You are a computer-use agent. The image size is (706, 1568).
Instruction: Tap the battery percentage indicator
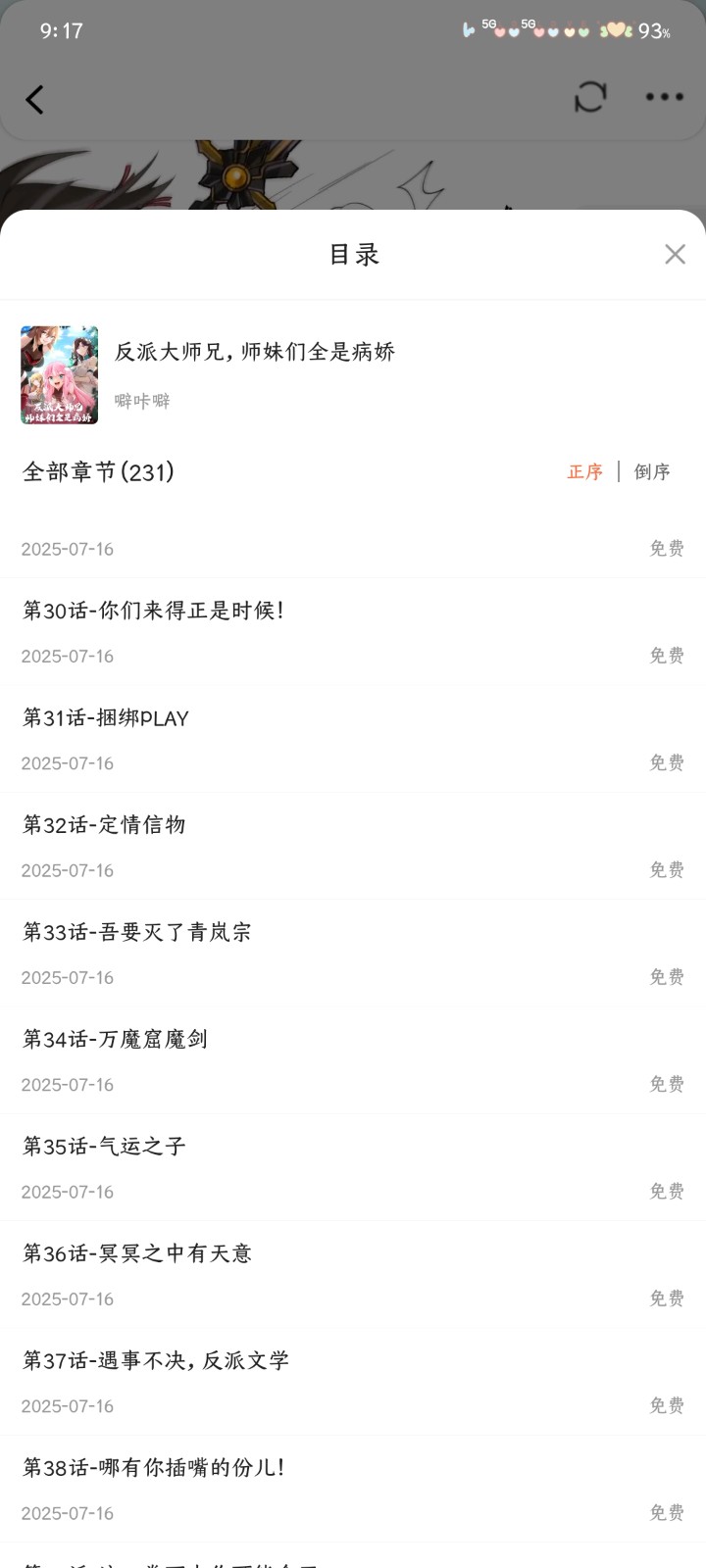coord(653,32)
